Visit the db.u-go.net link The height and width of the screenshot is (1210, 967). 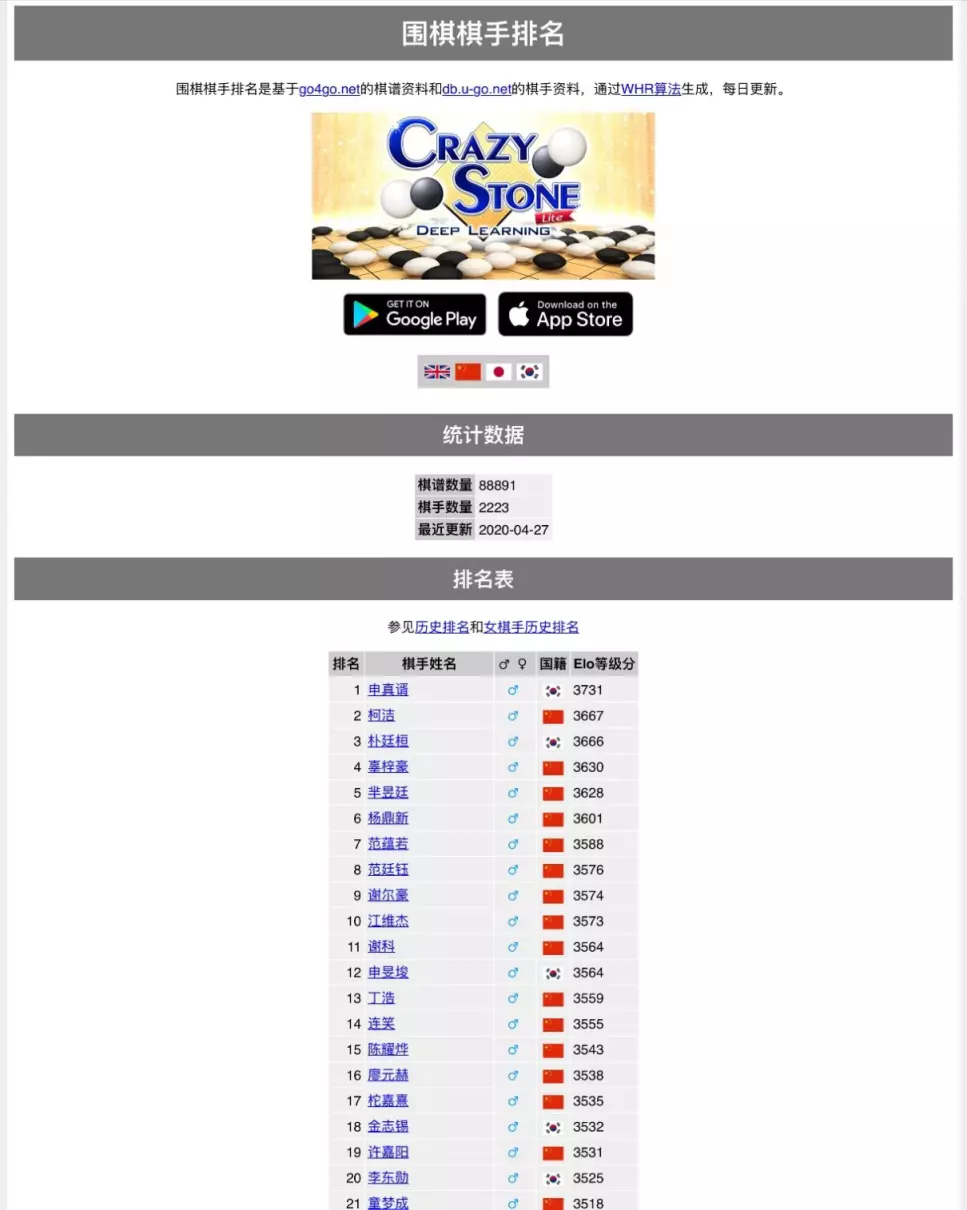click(x=476, y=89)
